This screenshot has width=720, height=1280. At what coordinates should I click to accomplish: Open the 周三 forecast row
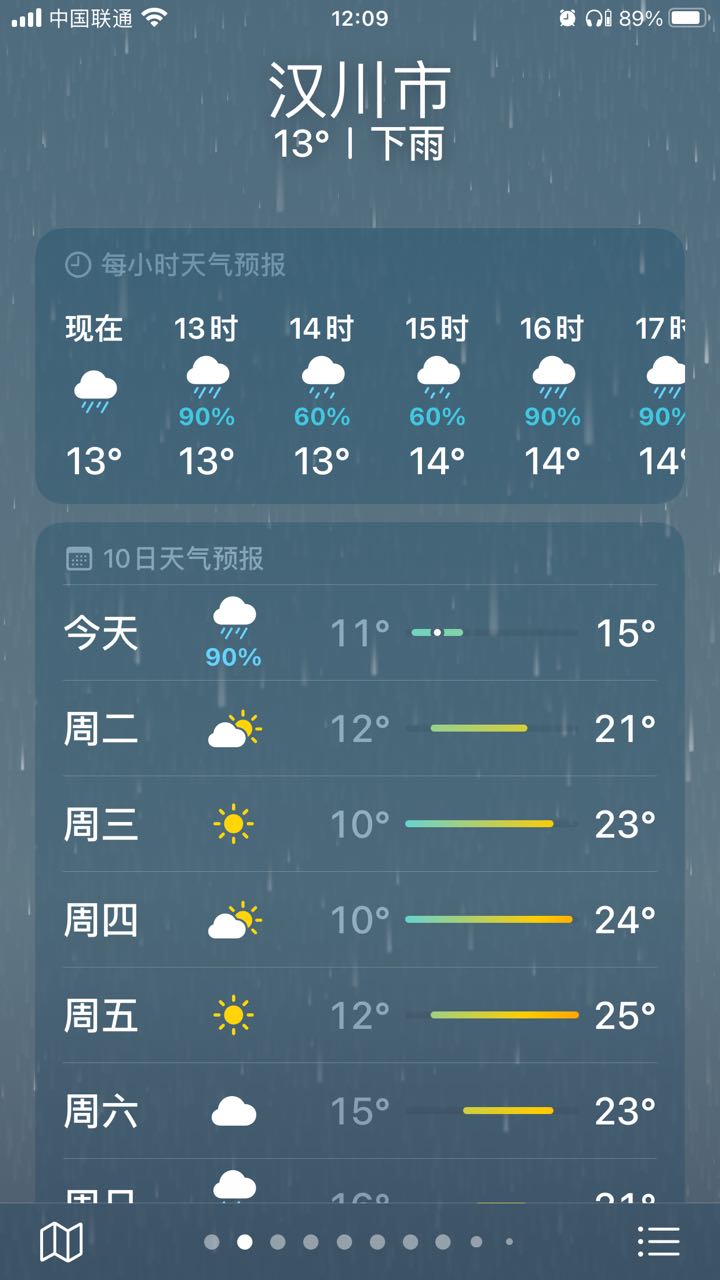360,824
